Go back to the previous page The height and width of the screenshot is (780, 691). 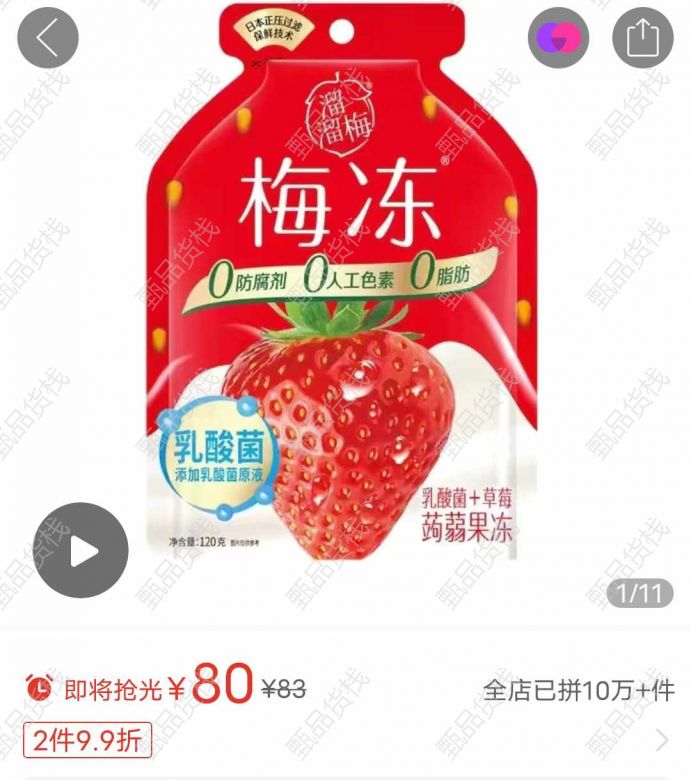click(x=47, y=38)
